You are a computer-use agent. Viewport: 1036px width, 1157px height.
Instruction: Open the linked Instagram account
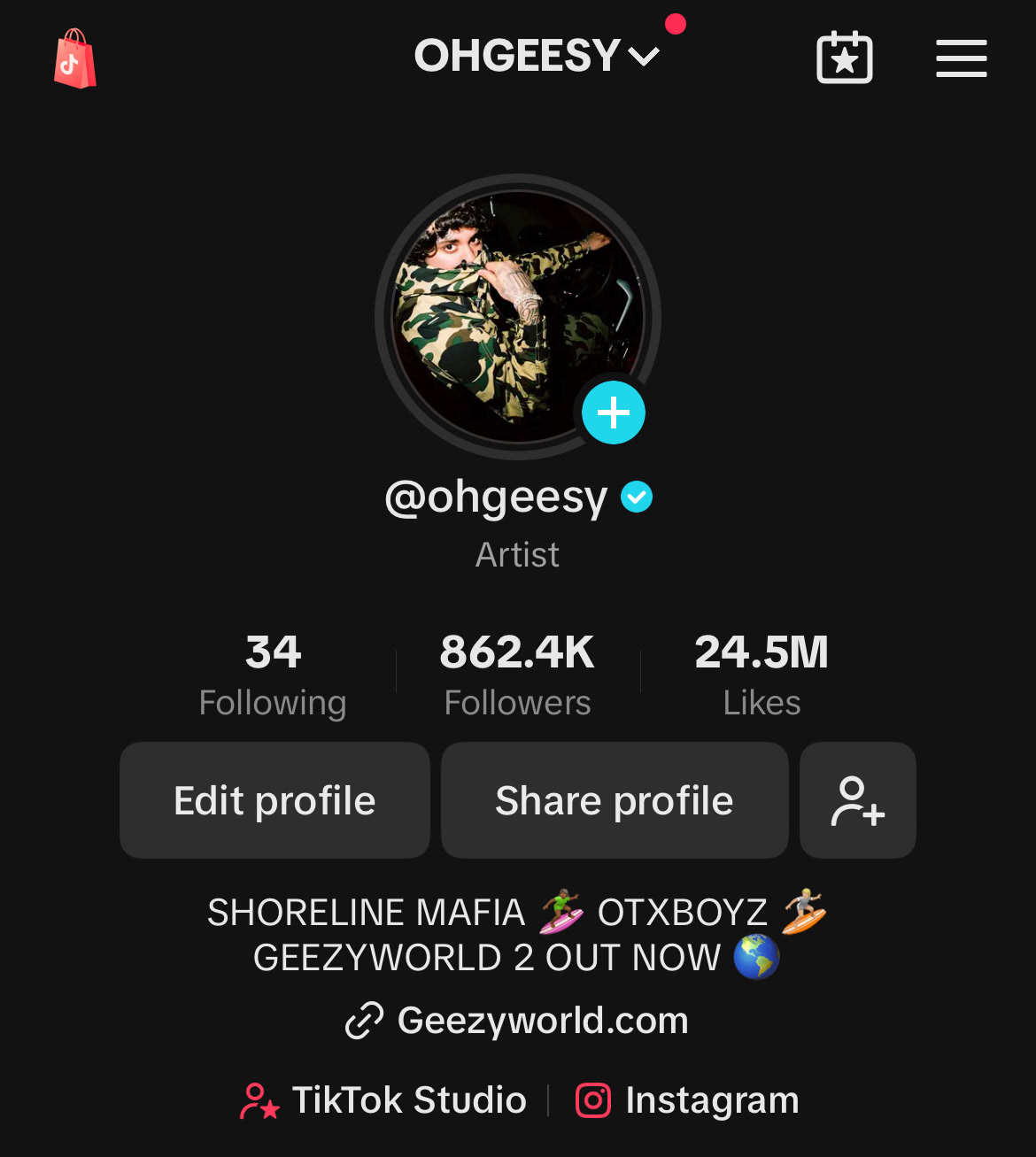(x=687, y=1100)
